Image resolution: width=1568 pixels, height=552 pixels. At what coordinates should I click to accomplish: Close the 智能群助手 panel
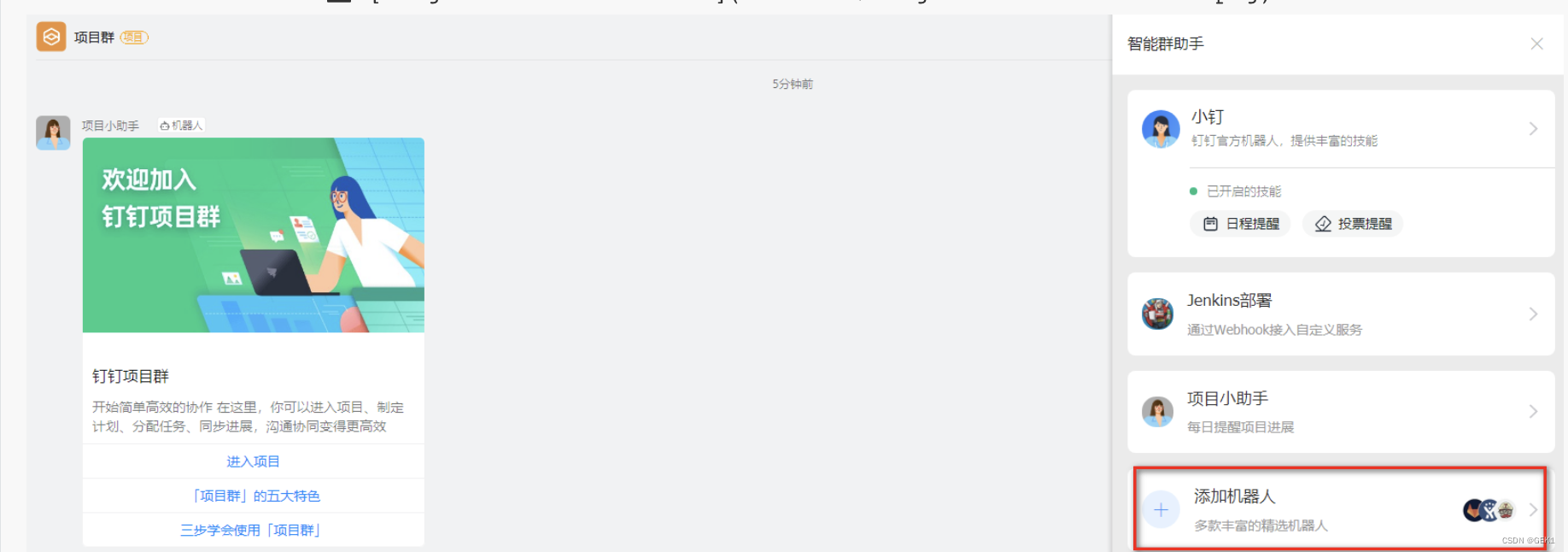(x=1536, y=44)
